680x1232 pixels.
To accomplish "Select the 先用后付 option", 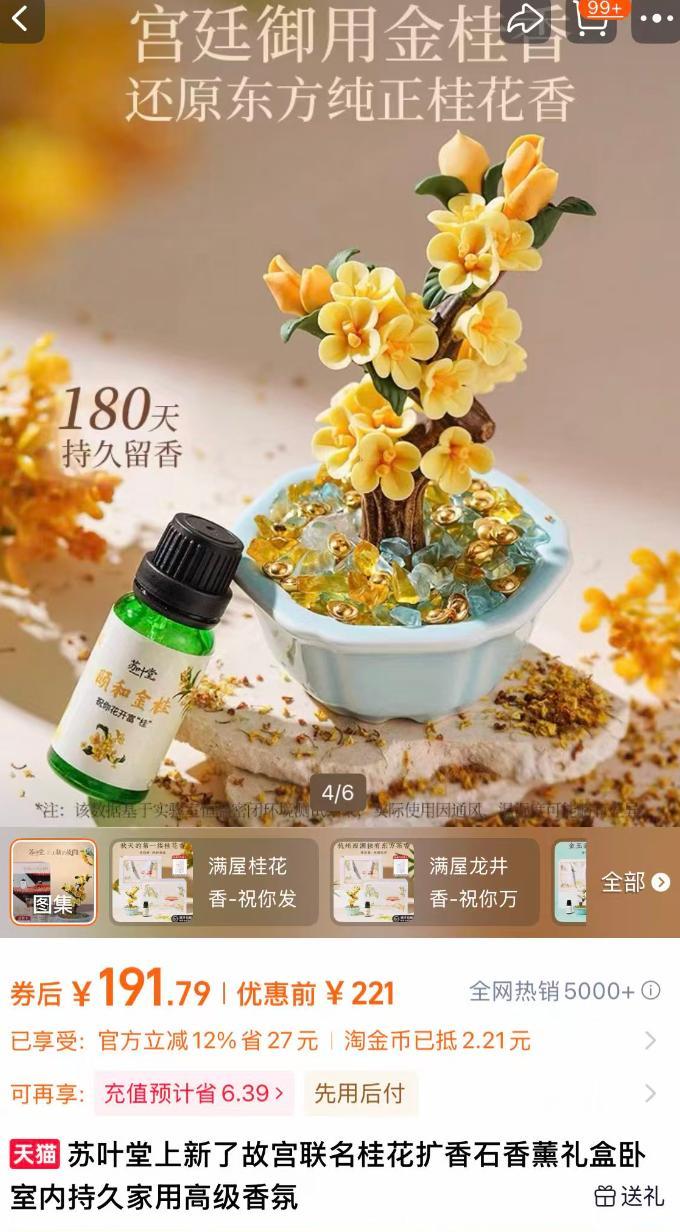I will pos(359,1093).
